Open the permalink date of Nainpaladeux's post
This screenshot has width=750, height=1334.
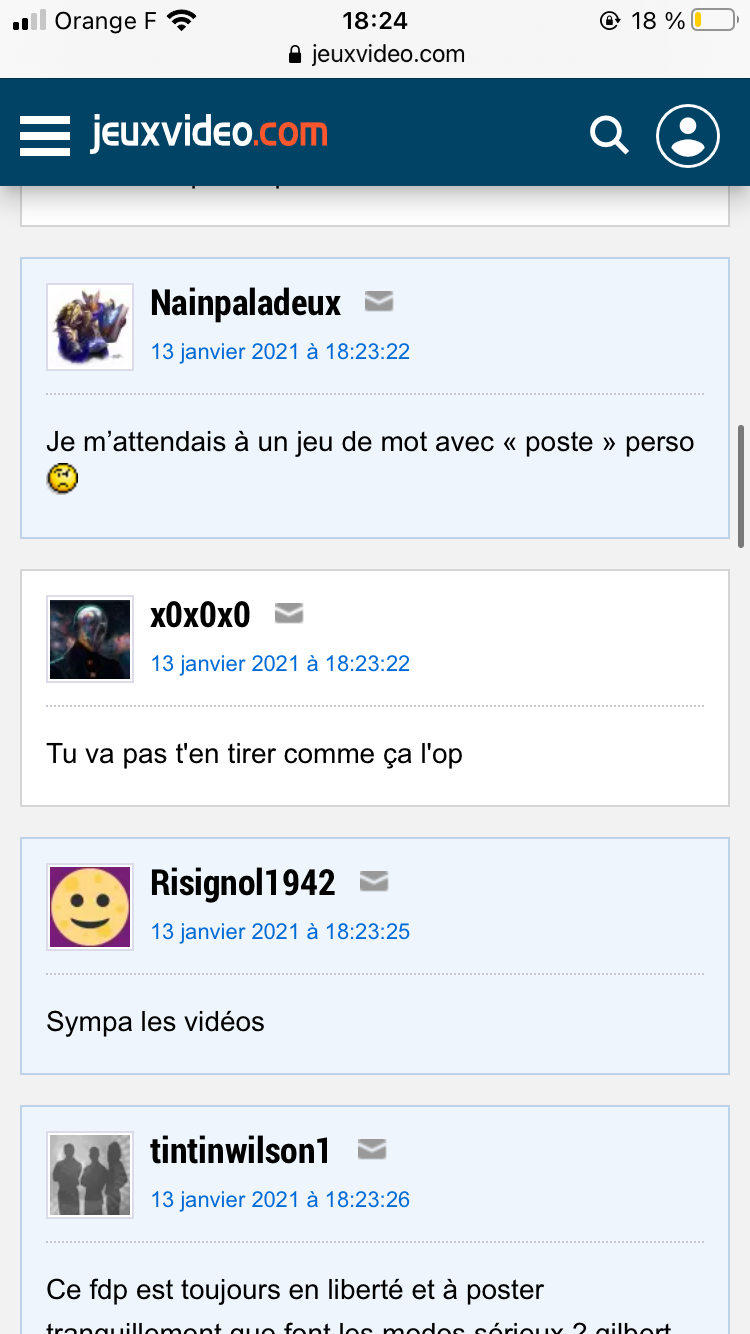pyautogui.click(x=280, y=351)
